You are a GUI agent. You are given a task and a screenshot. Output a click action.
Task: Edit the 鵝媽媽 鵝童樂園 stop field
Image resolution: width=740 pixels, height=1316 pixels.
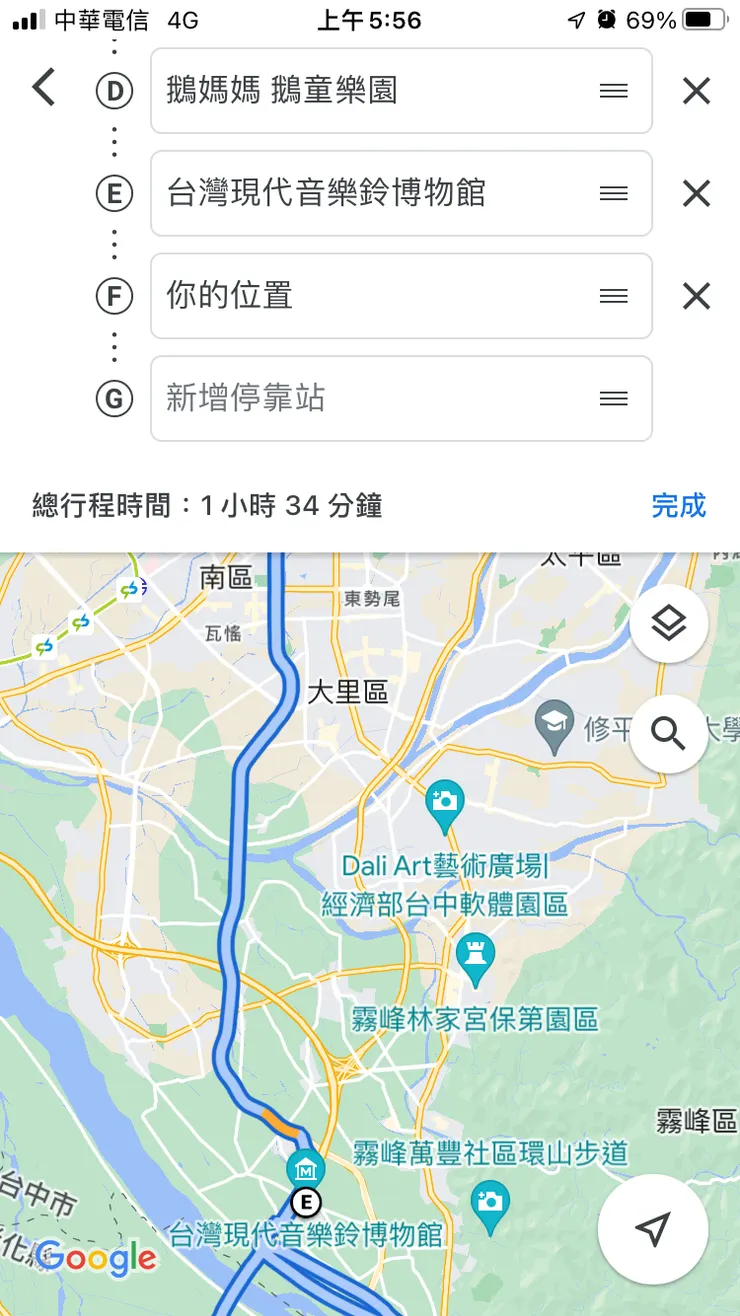click(380, 91)
